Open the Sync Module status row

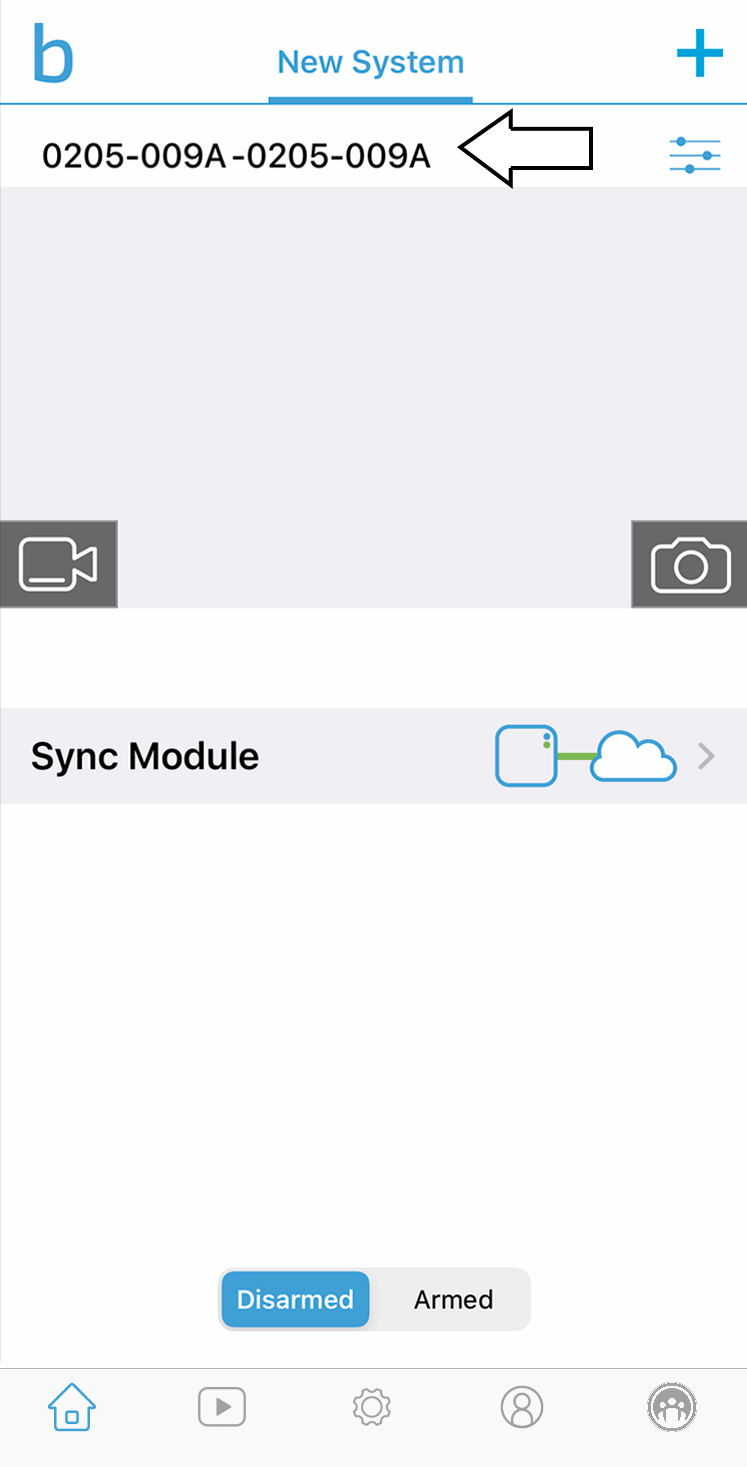point(373,756)
